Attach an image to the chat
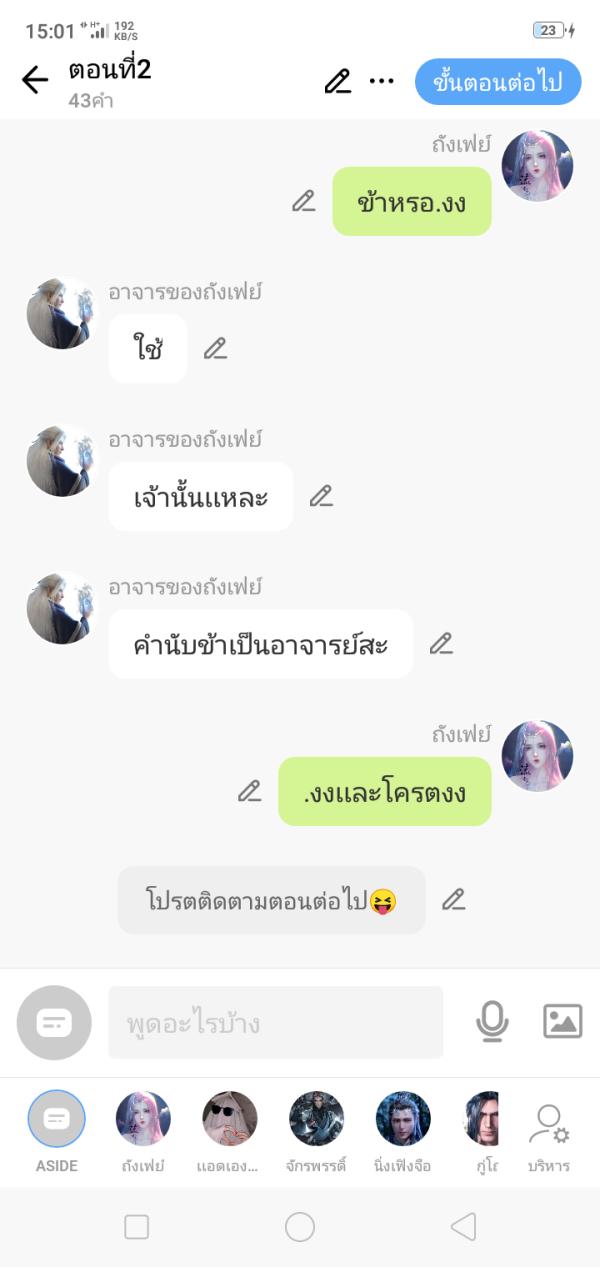This screenshot has height=1267, width=600. 562,1021
